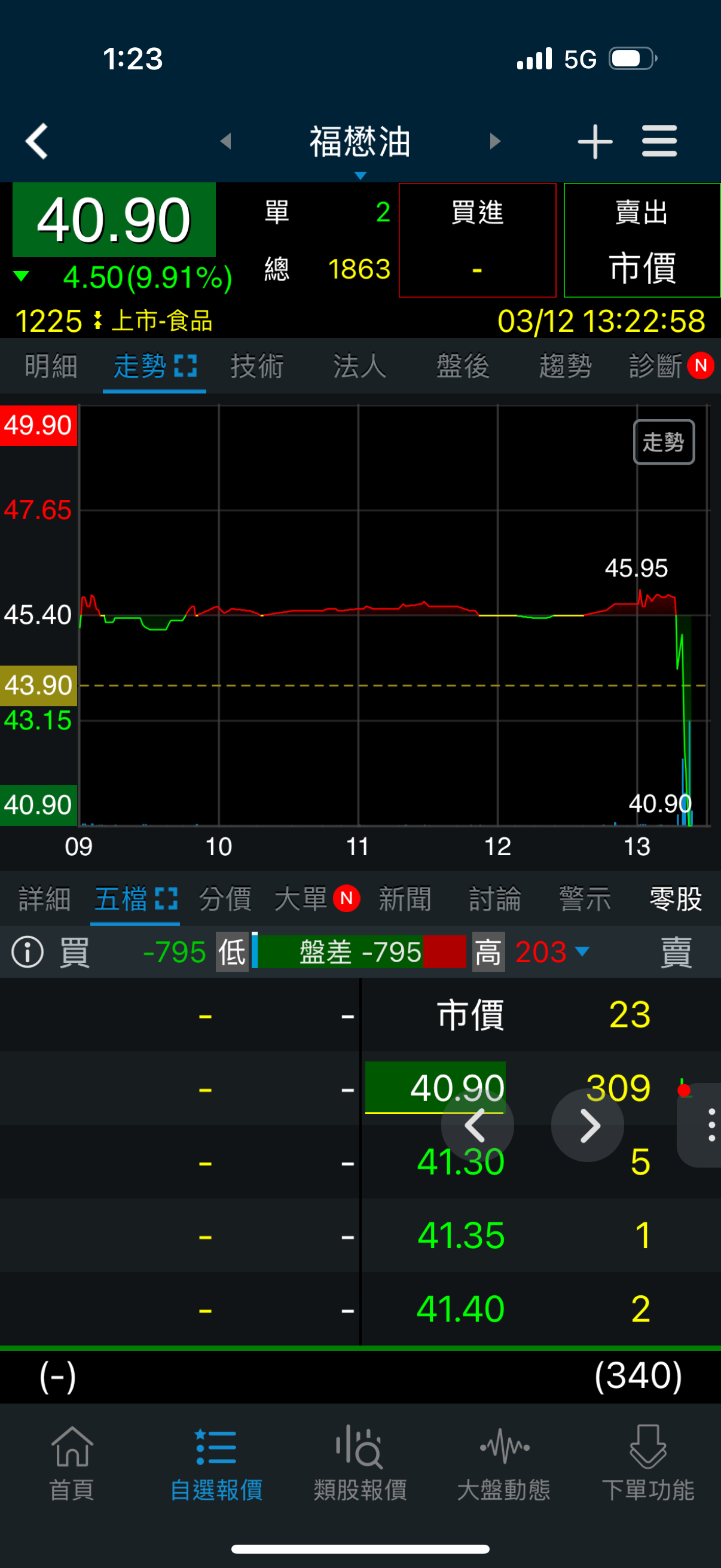The height and width of the screenshot is (1568, 721).
Task: Tap the 走勢 chart mode button
Action: tap(663, 442)
